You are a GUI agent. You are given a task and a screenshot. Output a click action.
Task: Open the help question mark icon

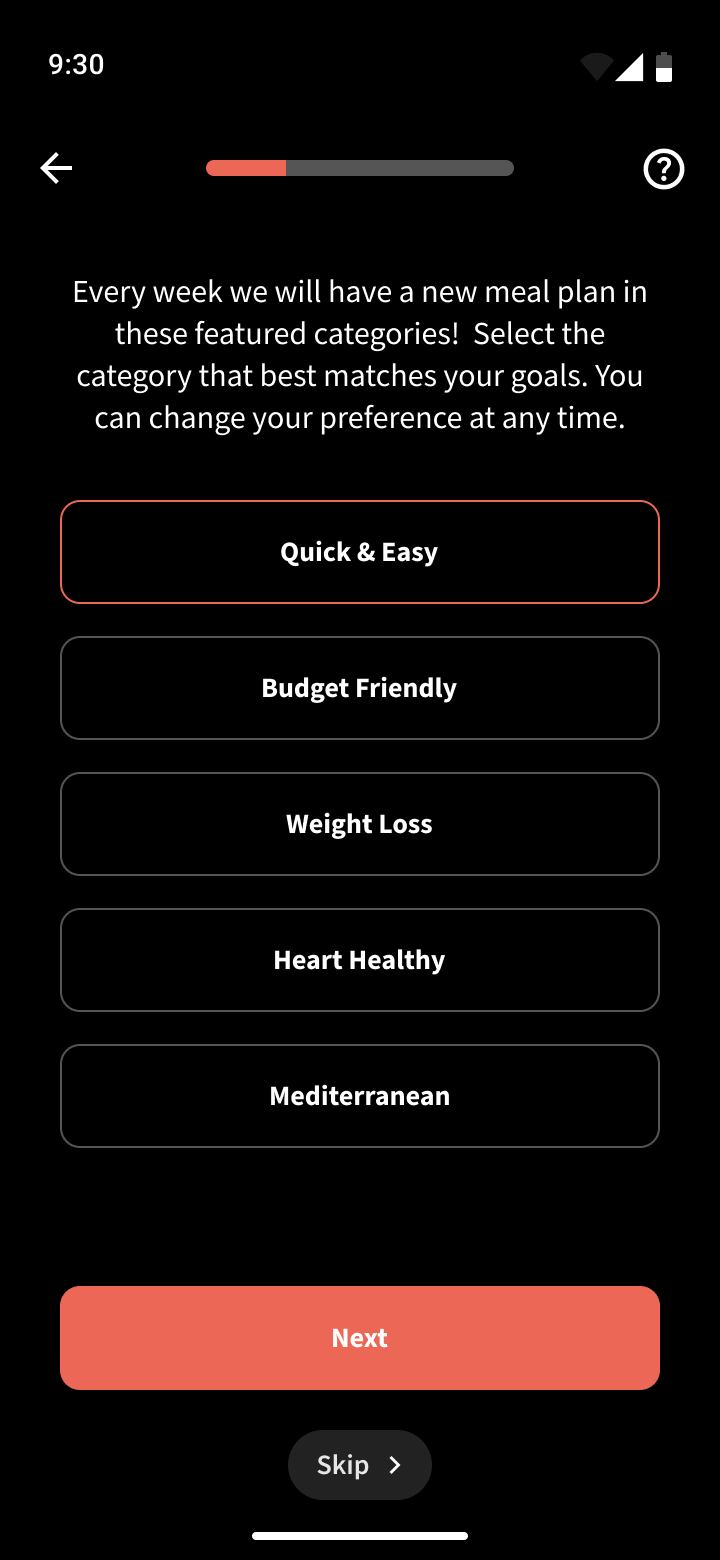click(663, 169)
